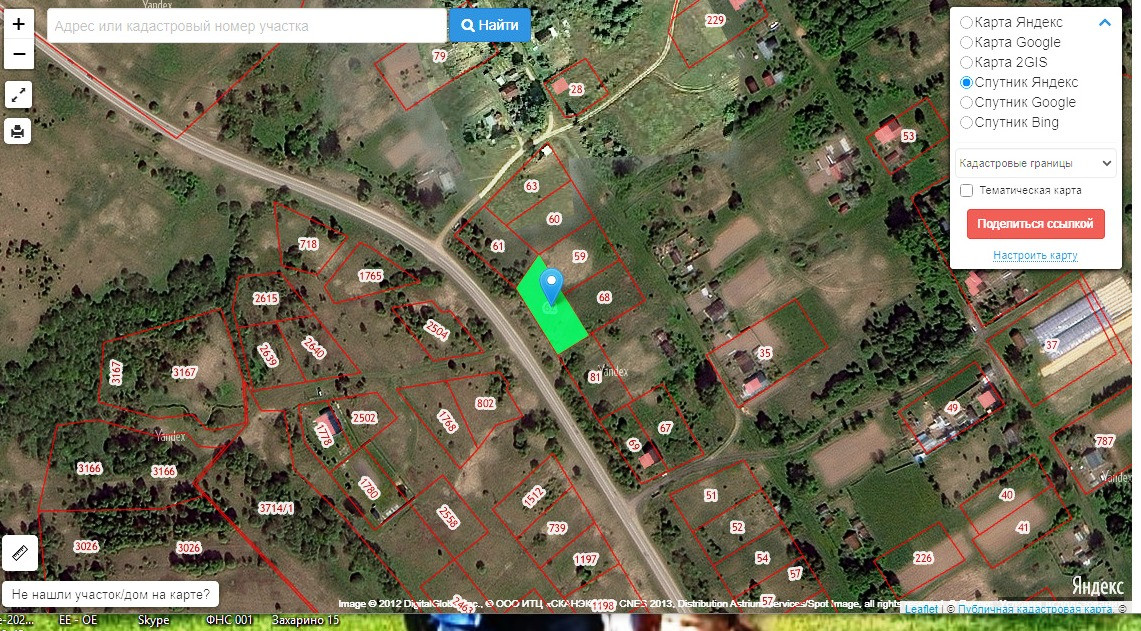Image resolution: width=1141 pixels, height=631 pixels.
Task: Open the Публичная кадастровая карта link
Action: tap(1034, 608)
